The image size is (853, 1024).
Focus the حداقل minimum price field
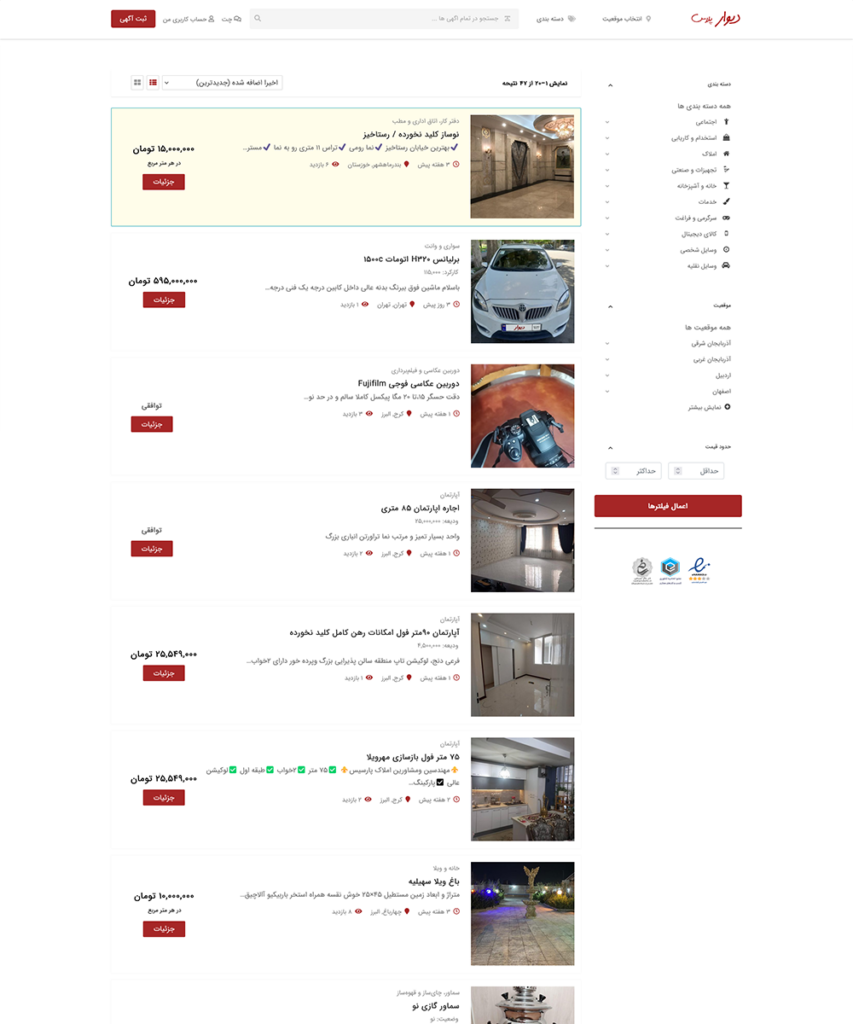point(696,471)
